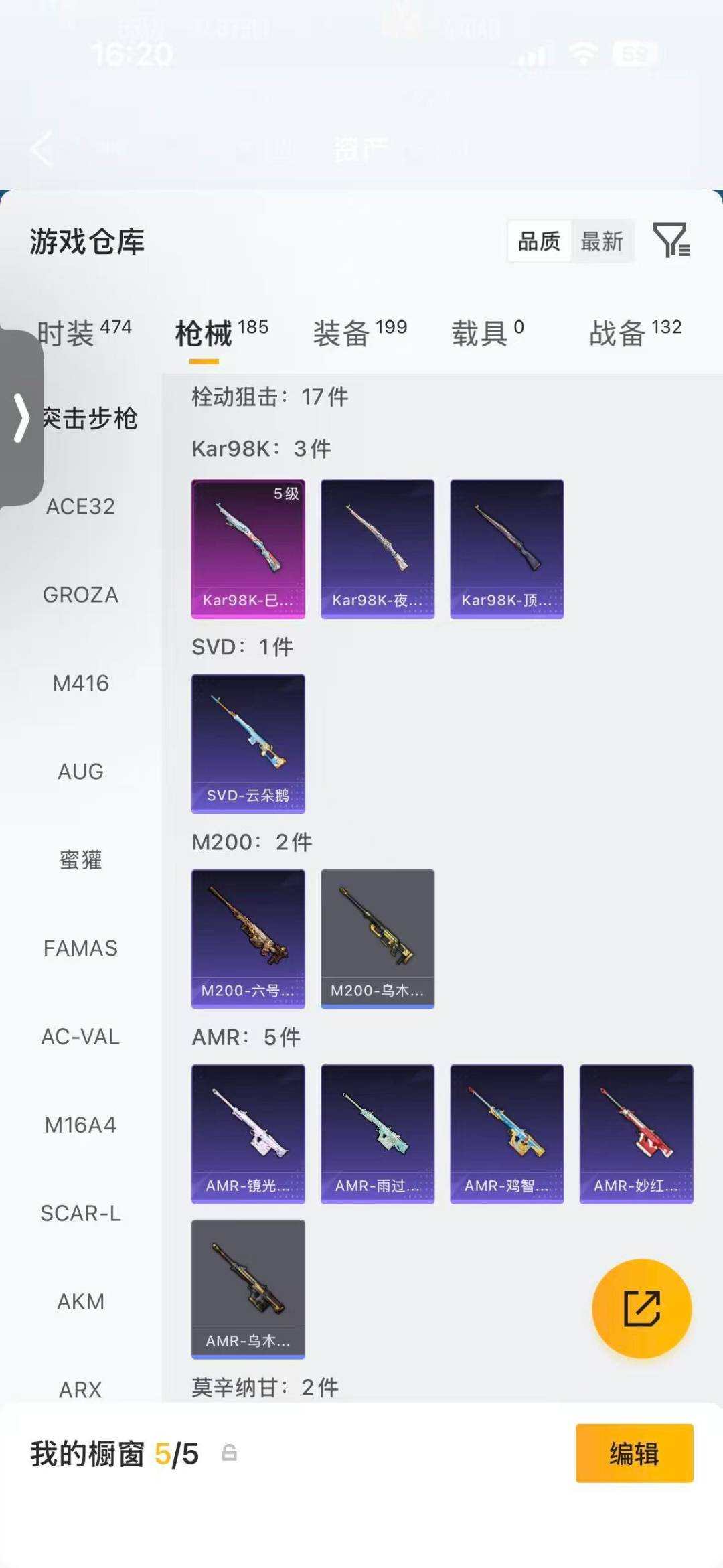Select M416 in the weapon list

80,683
